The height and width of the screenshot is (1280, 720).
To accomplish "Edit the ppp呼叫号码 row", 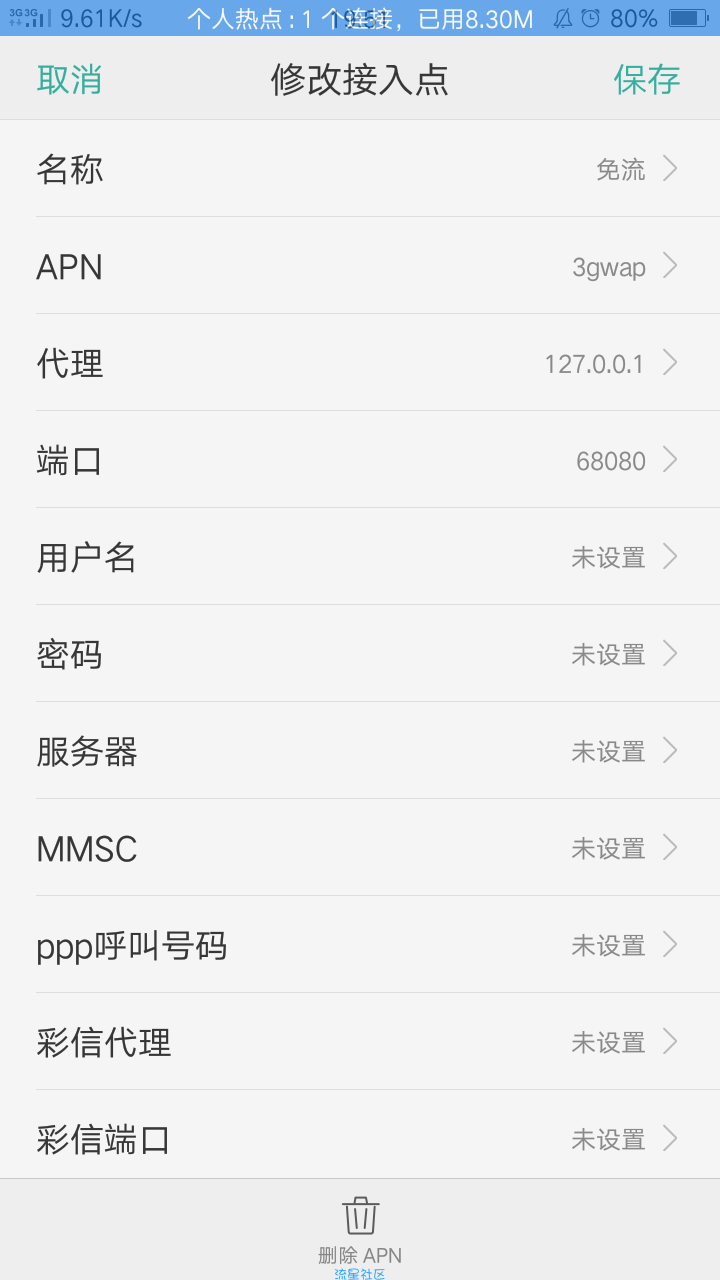I will pos(360,945).
